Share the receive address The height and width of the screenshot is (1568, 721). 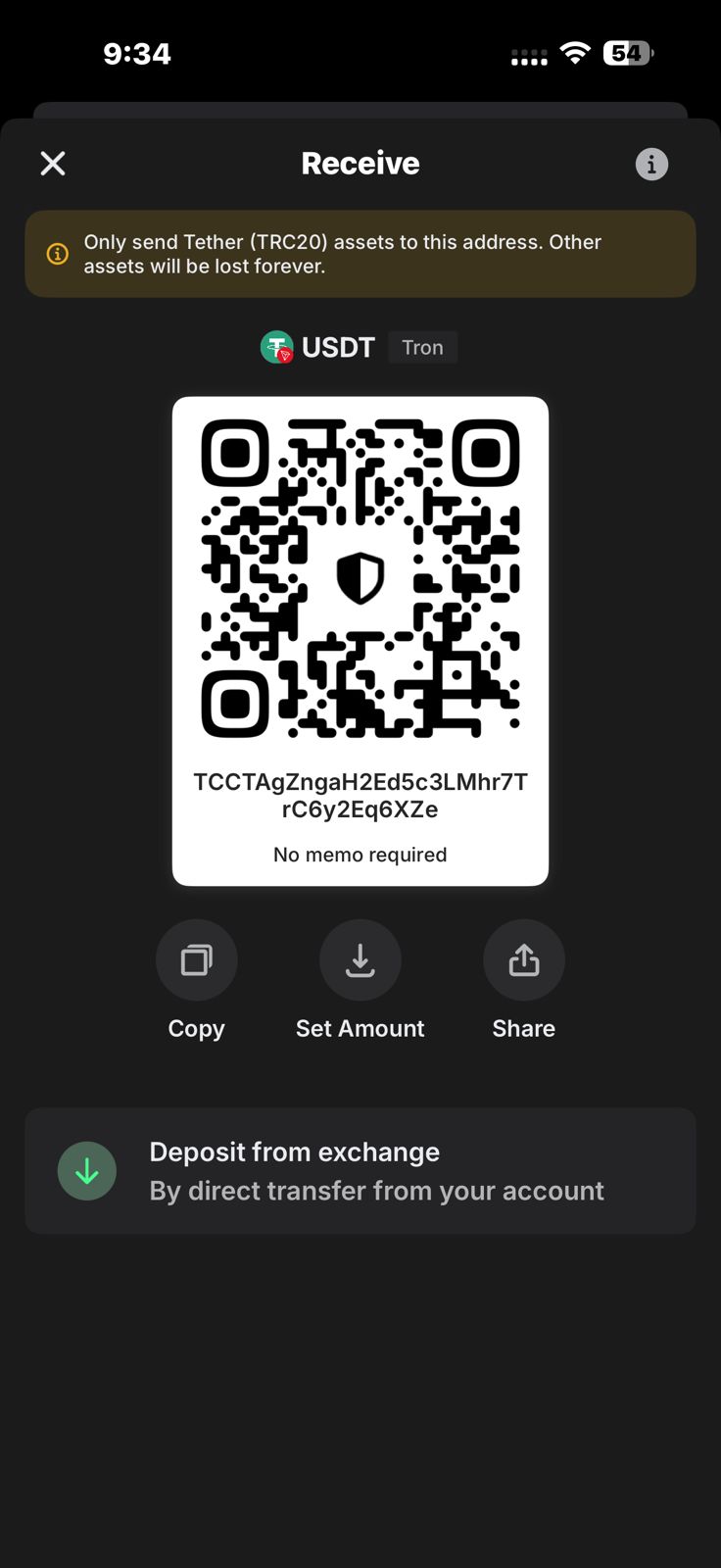523,960
